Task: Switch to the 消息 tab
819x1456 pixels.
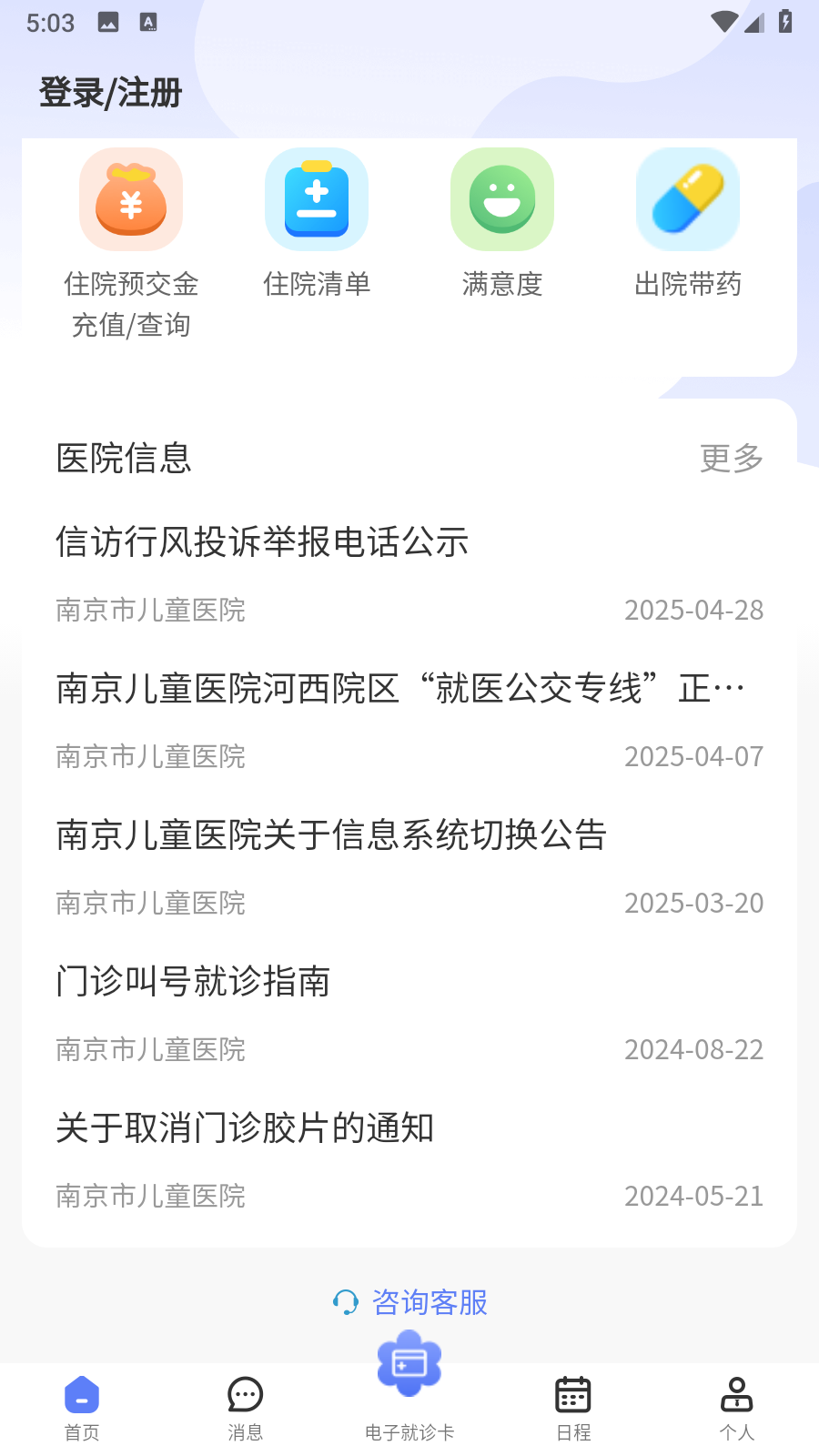Action: [x=246, y=1408]
